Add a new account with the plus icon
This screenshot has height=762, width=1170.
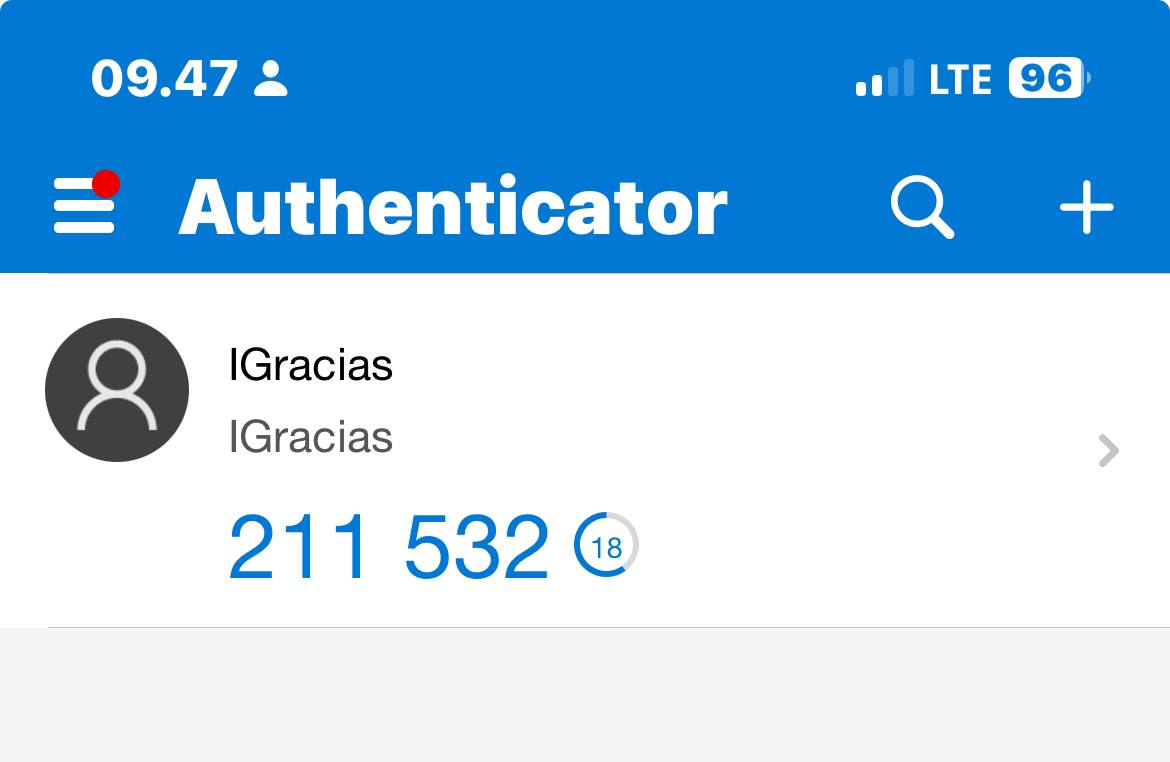[1086, 208]
